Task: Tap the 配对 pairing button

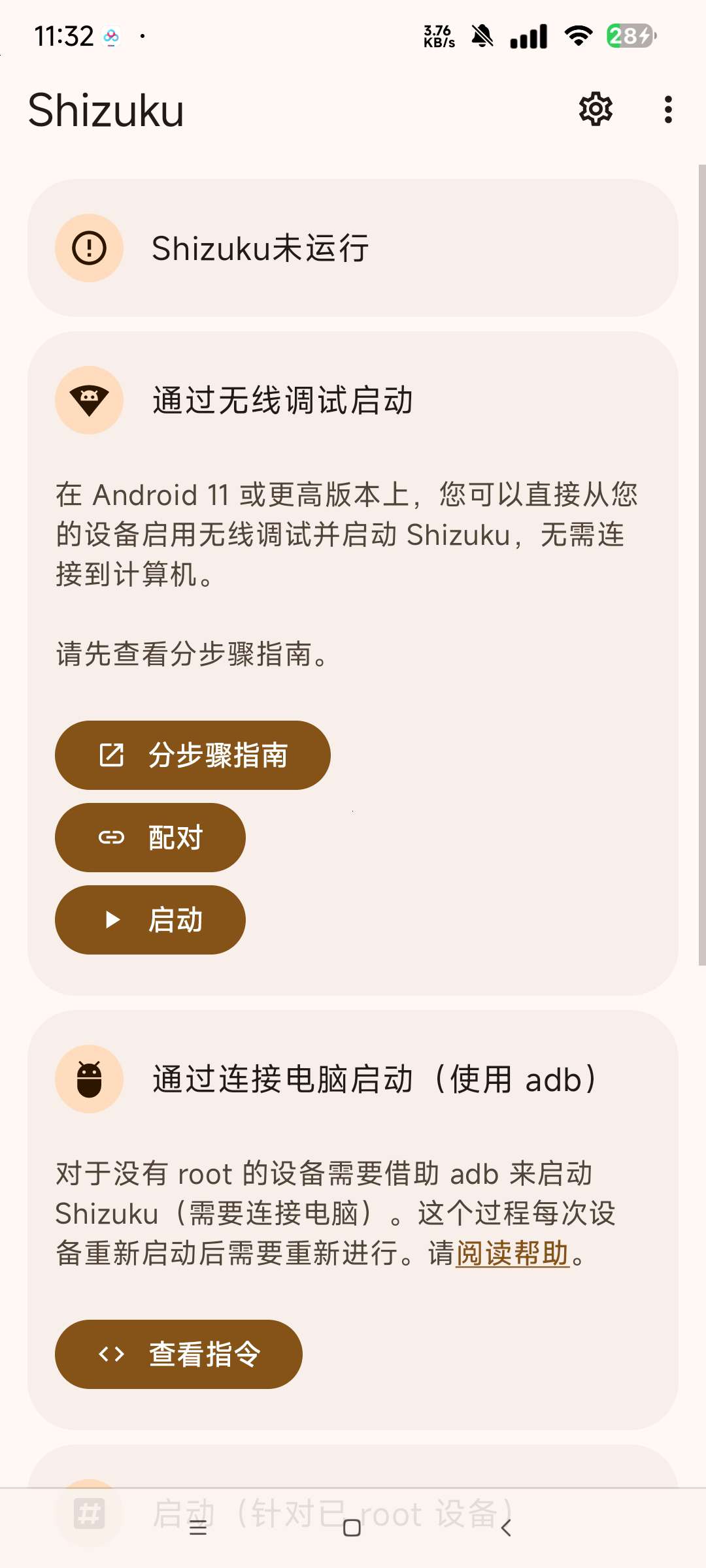Action: point(150,838)
